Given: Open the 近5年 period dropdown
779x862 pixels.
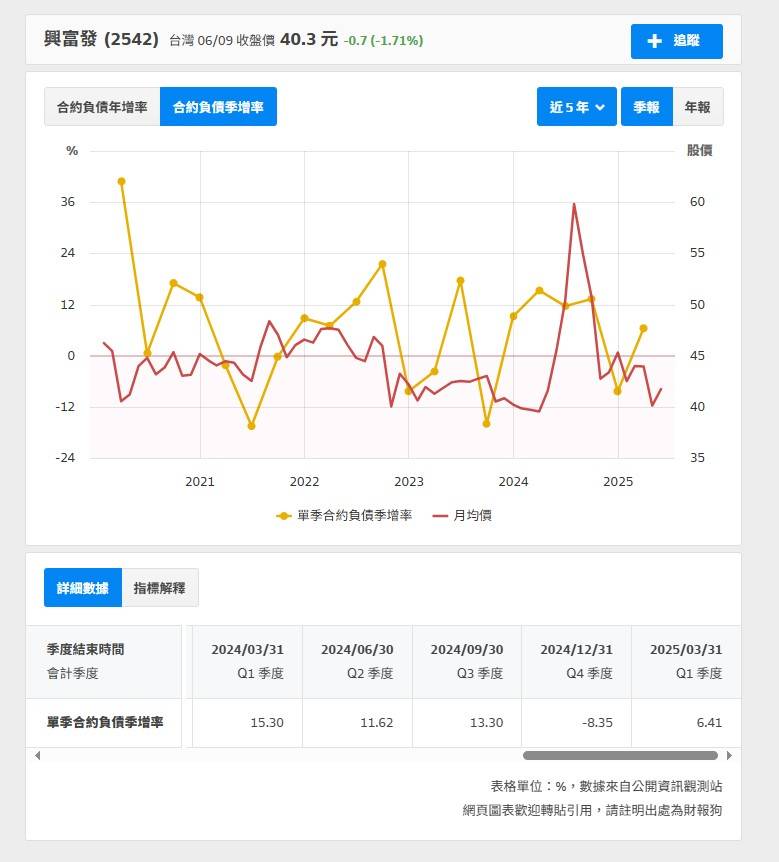Looking at the screenshot, I should 577,107.
